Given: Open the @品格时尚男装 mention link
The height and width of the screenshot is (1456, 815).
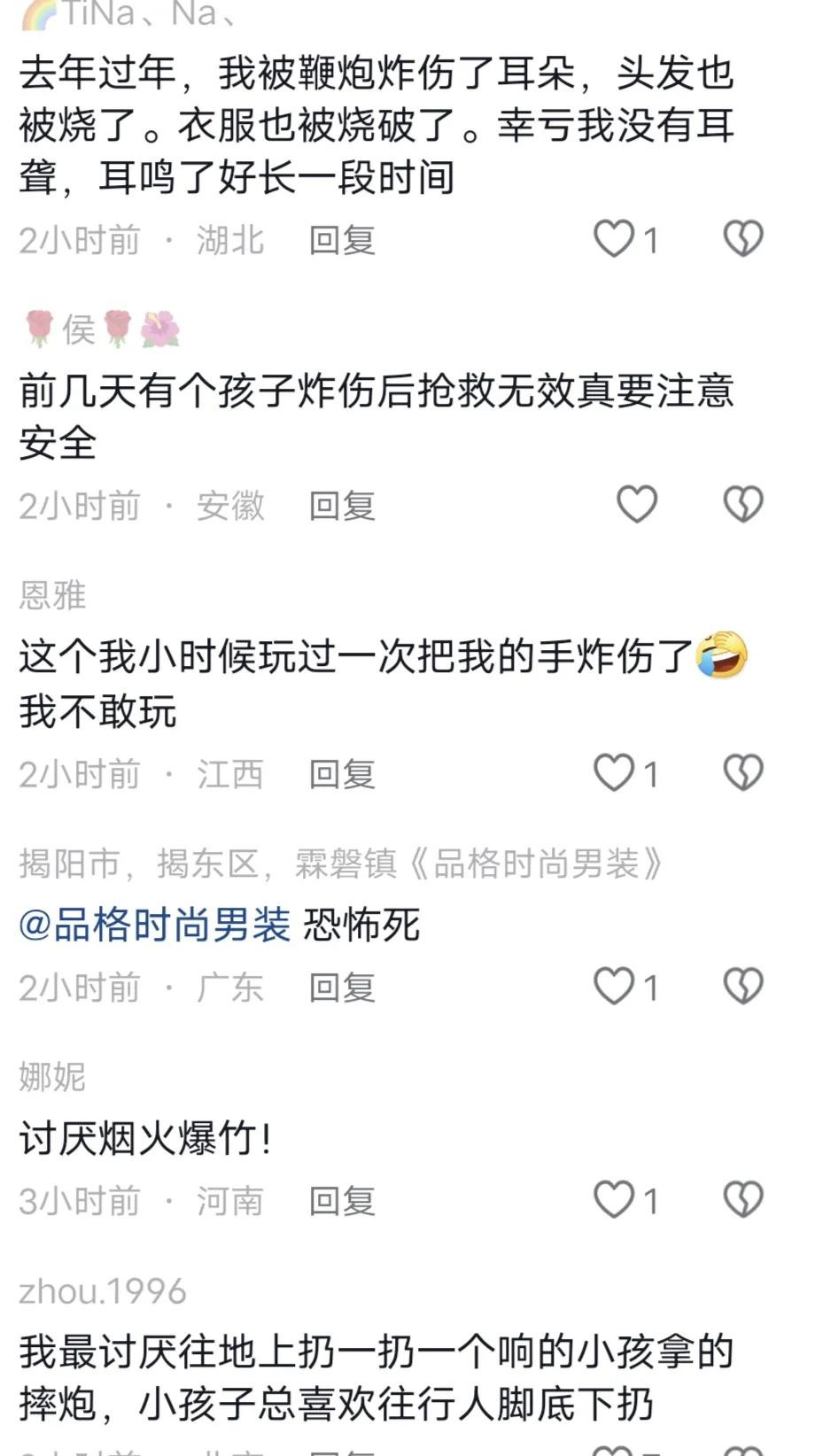Looking at the screenshot, I should [155, 925].
